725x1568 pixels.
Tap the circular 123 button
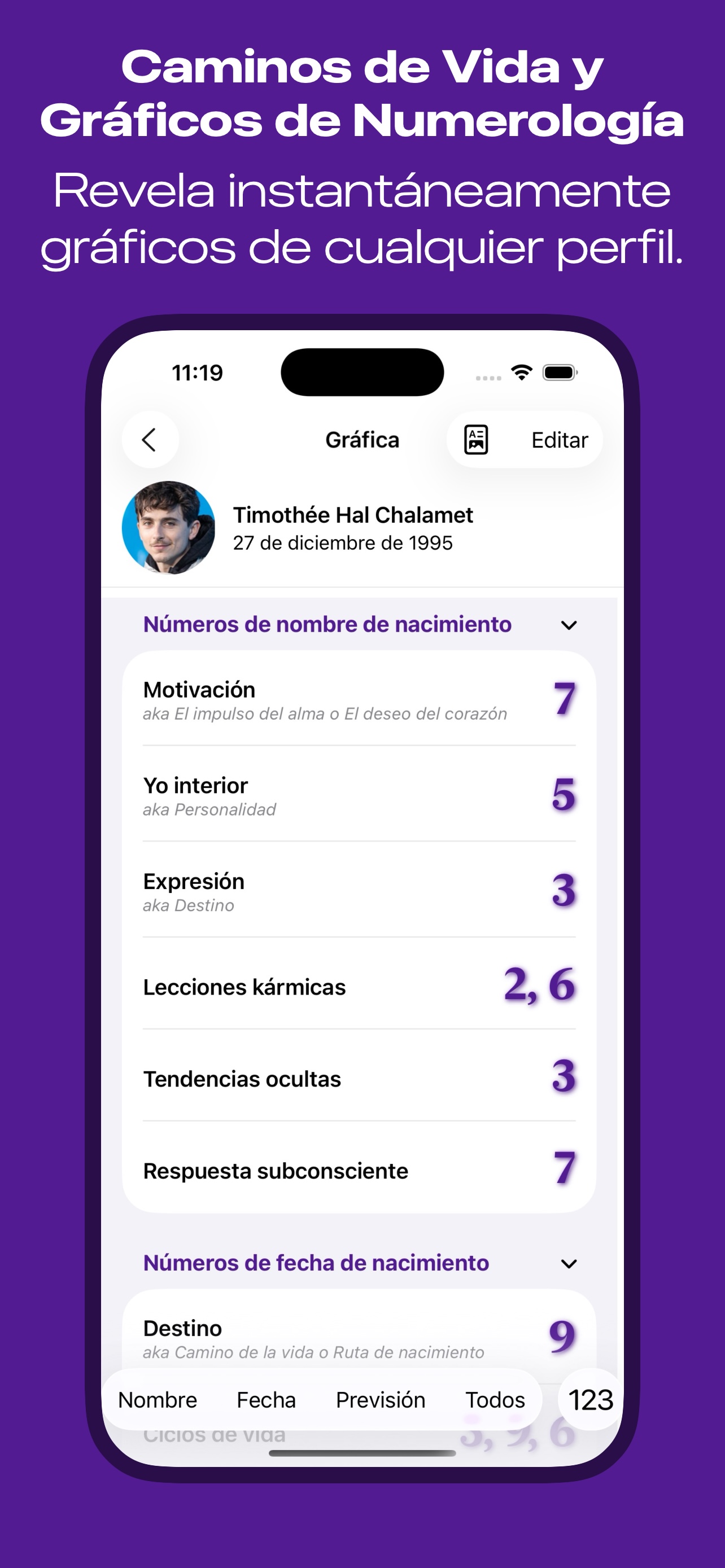(590, 1400)
